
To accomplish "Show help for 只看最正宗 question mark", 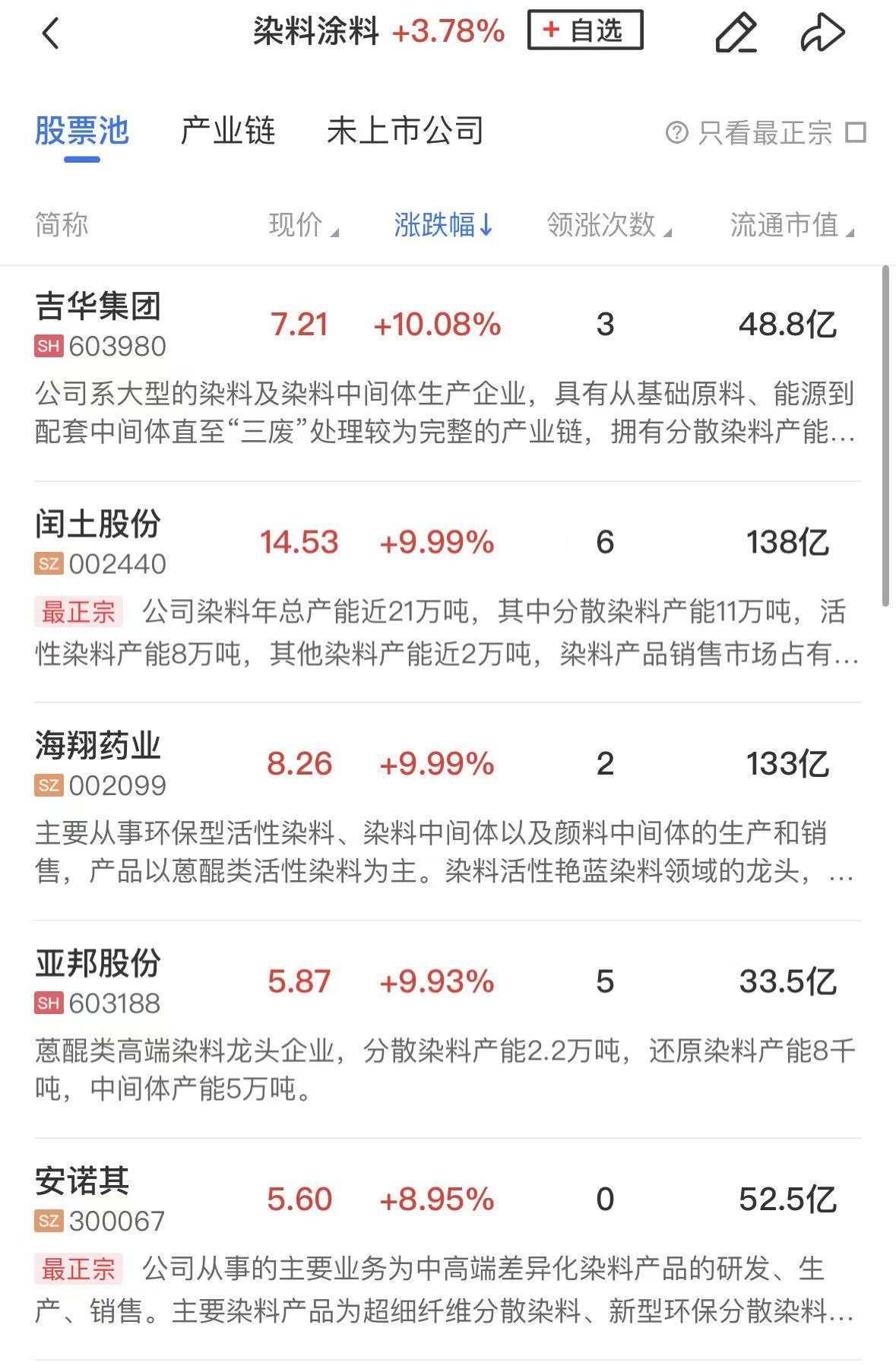I will click(676, 133).
